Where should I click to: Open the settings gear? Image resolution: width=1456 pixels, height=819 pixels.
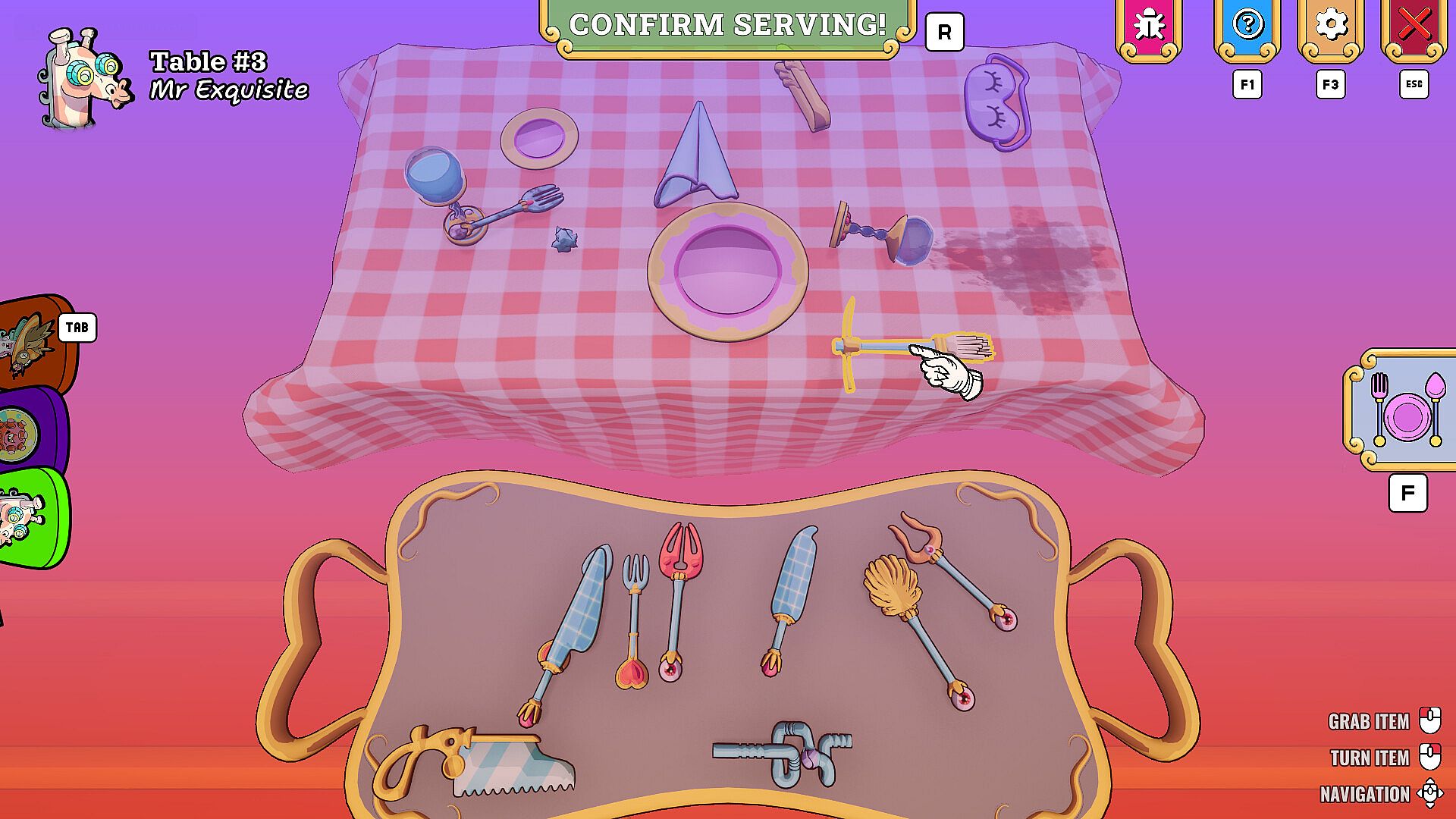(x=1331, y=27)
